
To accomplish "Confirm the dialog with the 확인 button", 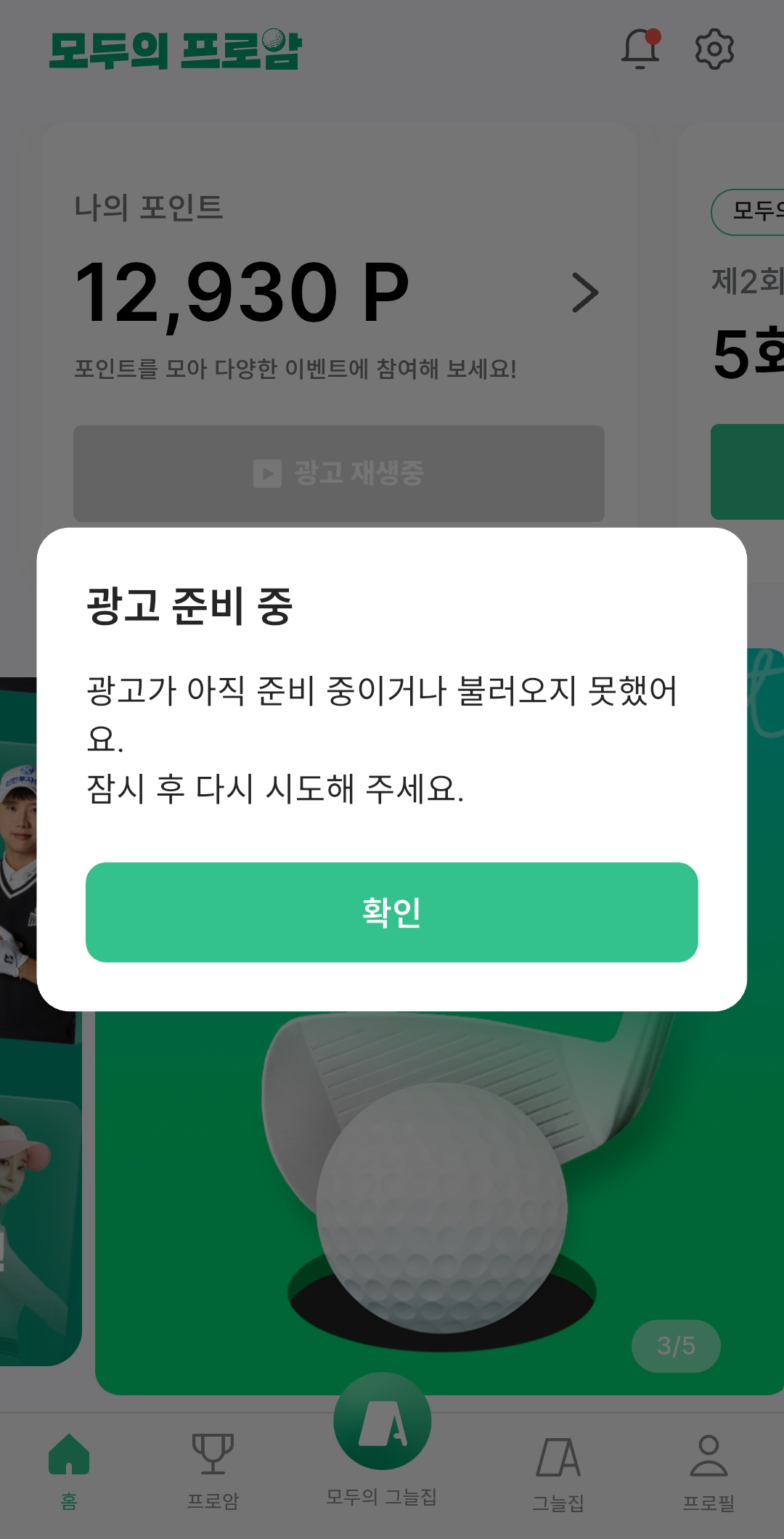I will click(392, 912).
